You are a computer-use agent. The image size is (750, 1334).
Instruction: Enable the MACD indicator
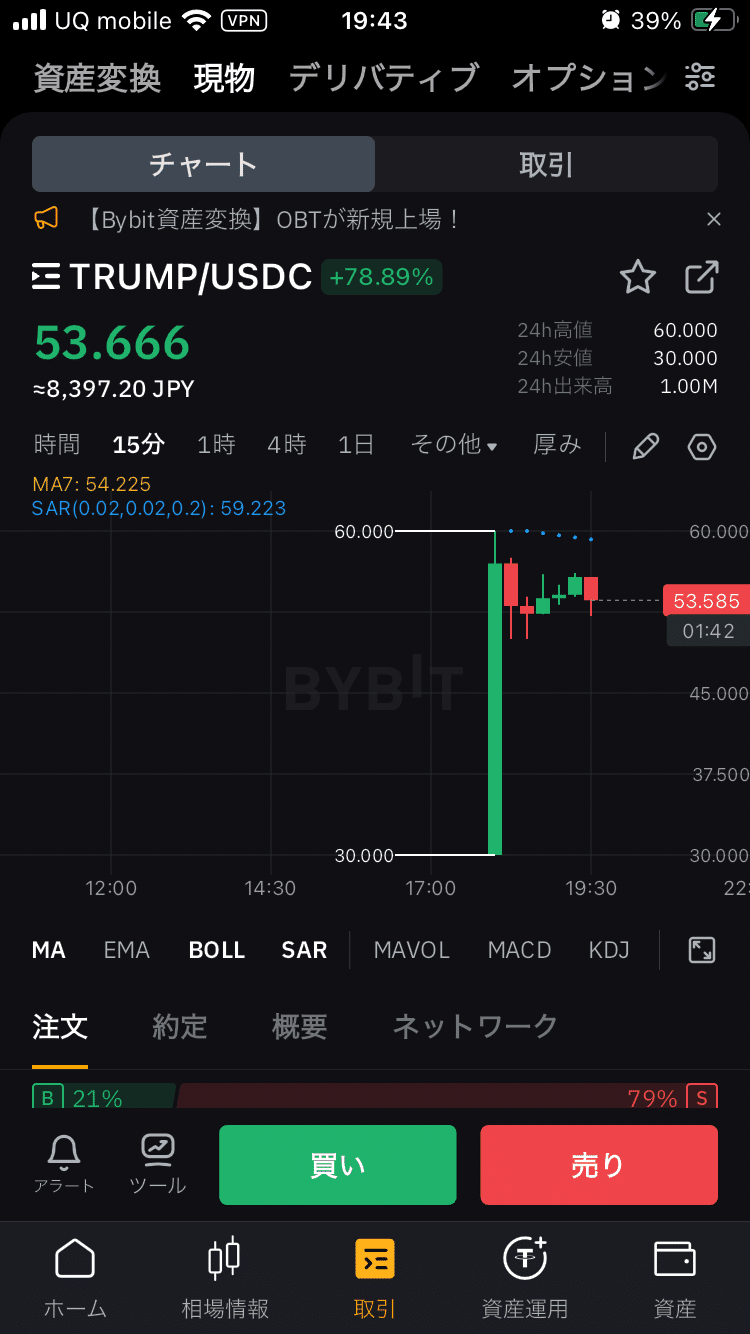point(519,950)
